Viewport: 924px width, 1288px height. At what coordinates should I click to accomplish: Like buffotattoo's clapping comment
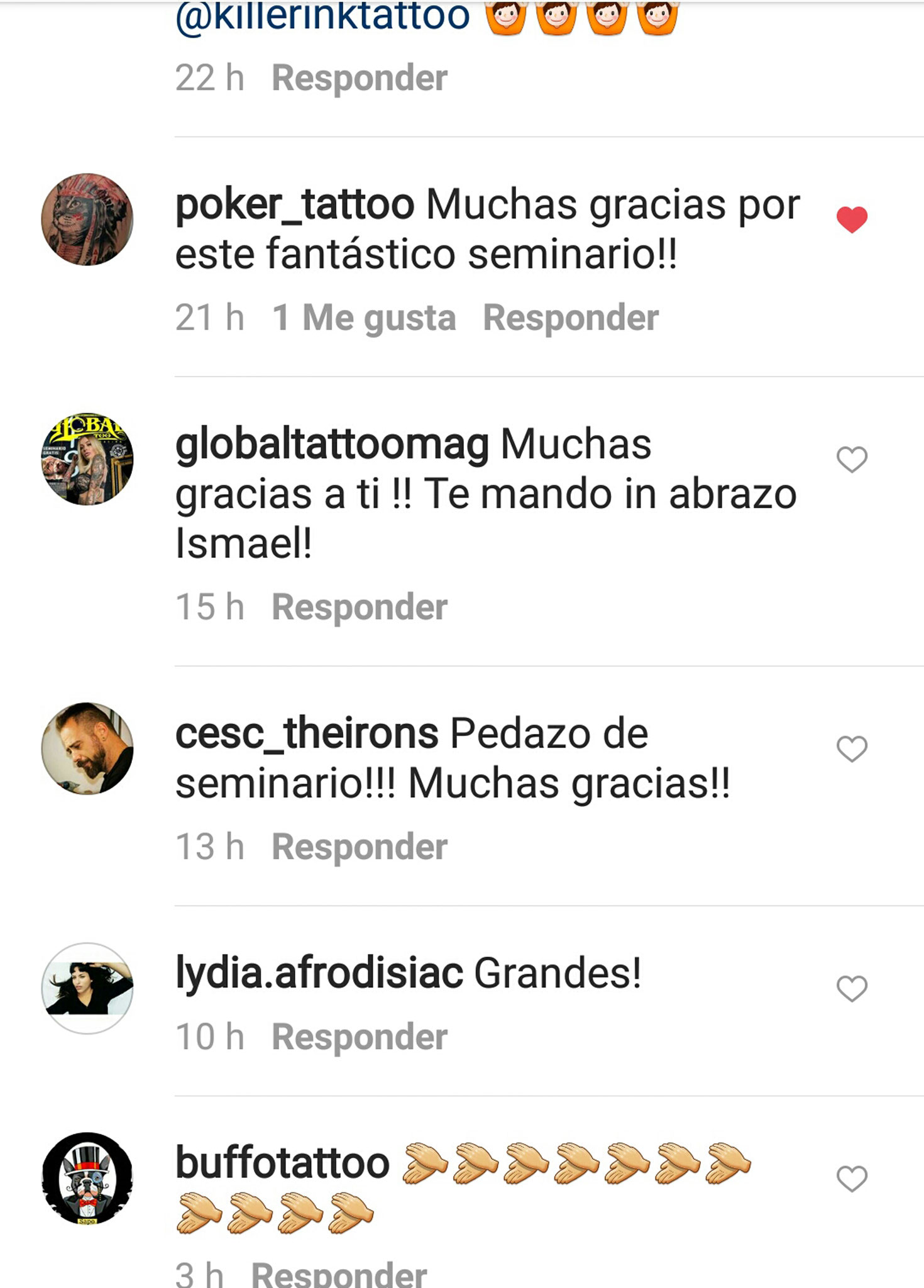(852, 1179)
